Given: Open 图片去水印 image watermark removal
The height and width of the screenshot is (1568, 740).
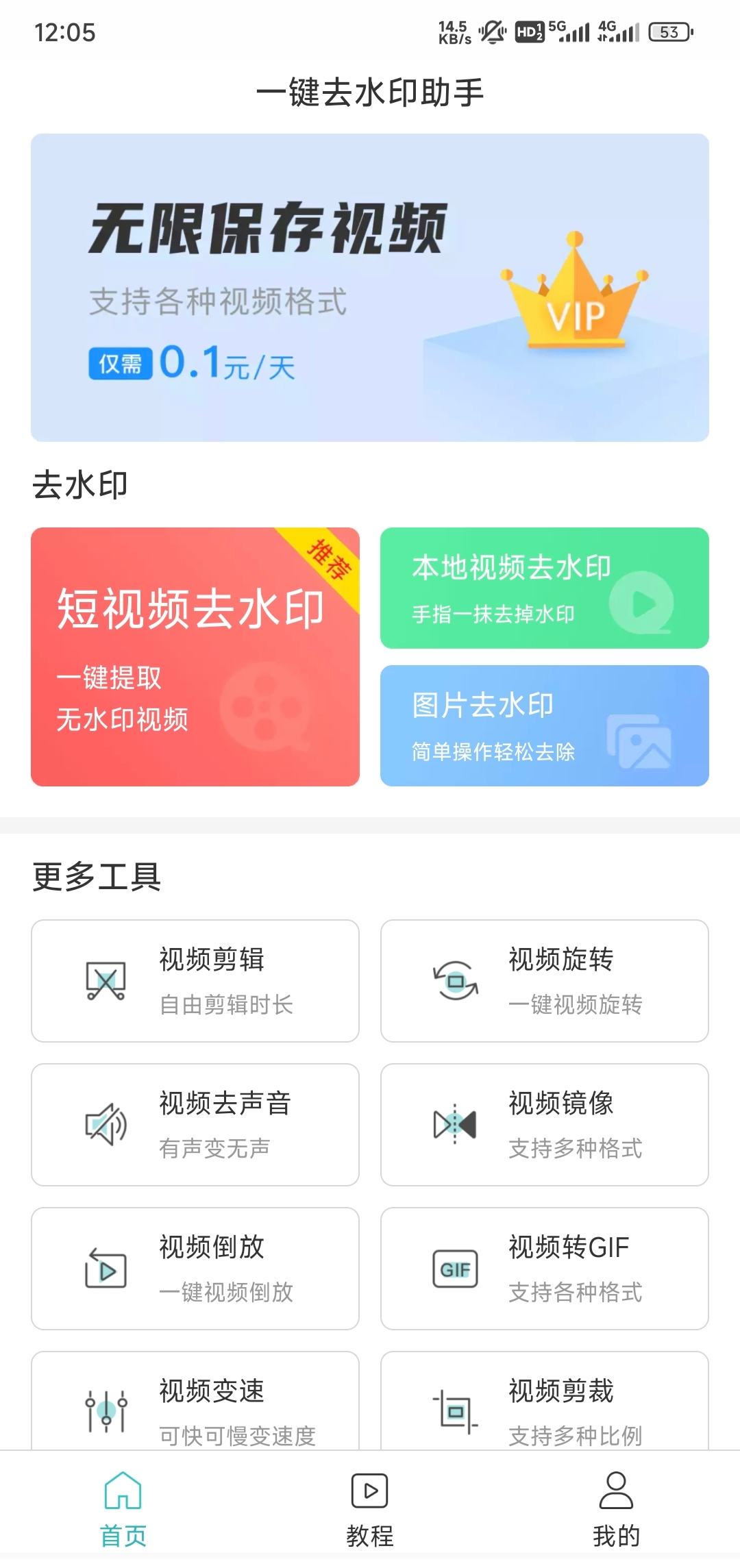Looking at the screenshot, I should 544,725.
